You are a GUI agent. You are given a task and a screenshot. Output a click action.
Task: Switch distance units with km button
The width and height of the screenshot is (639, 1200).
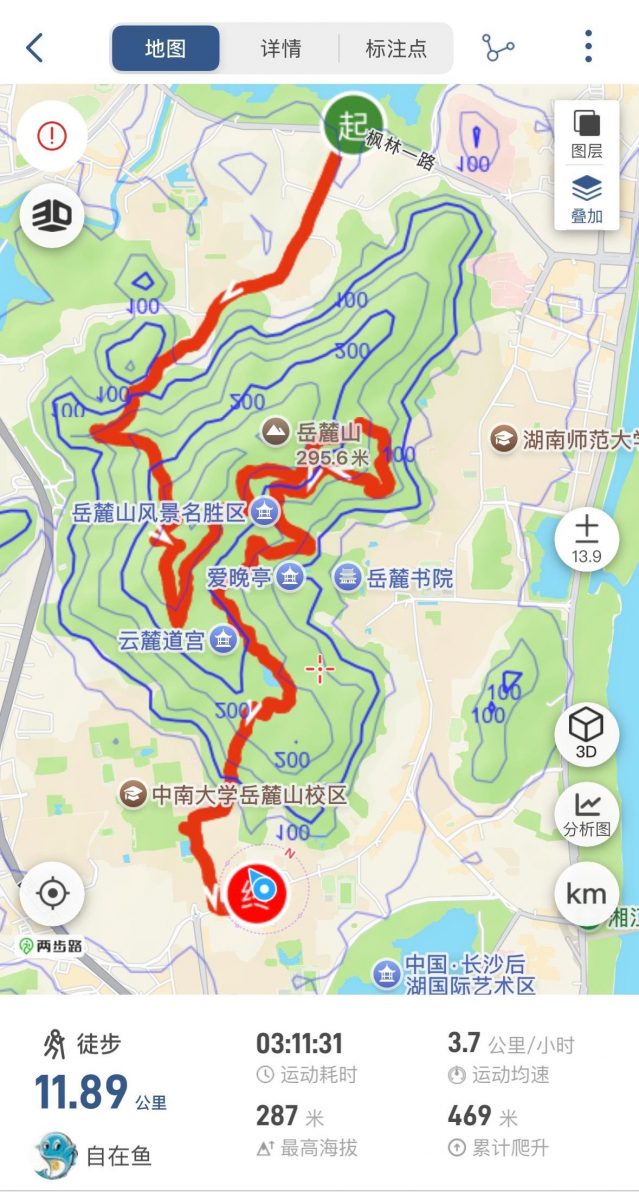click(587, 894)
